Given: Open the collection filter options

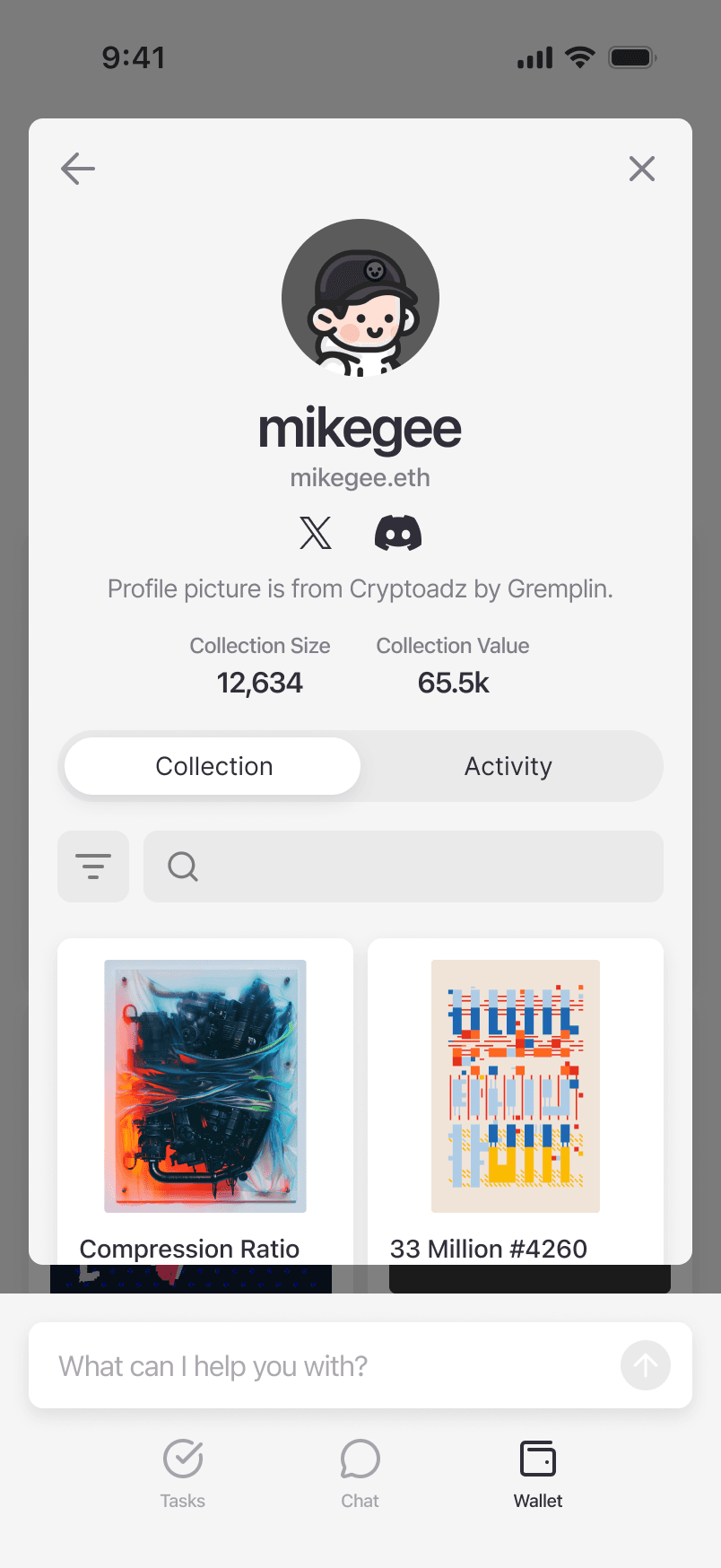Looking at the screenshot, I should [93, 867].
